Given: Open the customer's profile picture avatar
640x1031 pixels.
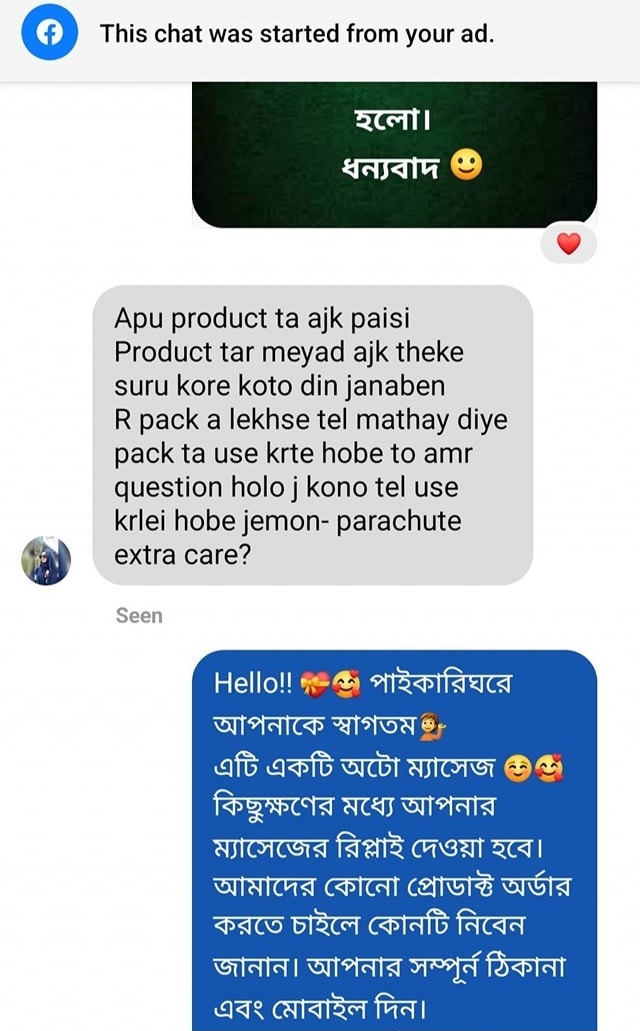Looking at the screenshot, I should pos(47,561).
